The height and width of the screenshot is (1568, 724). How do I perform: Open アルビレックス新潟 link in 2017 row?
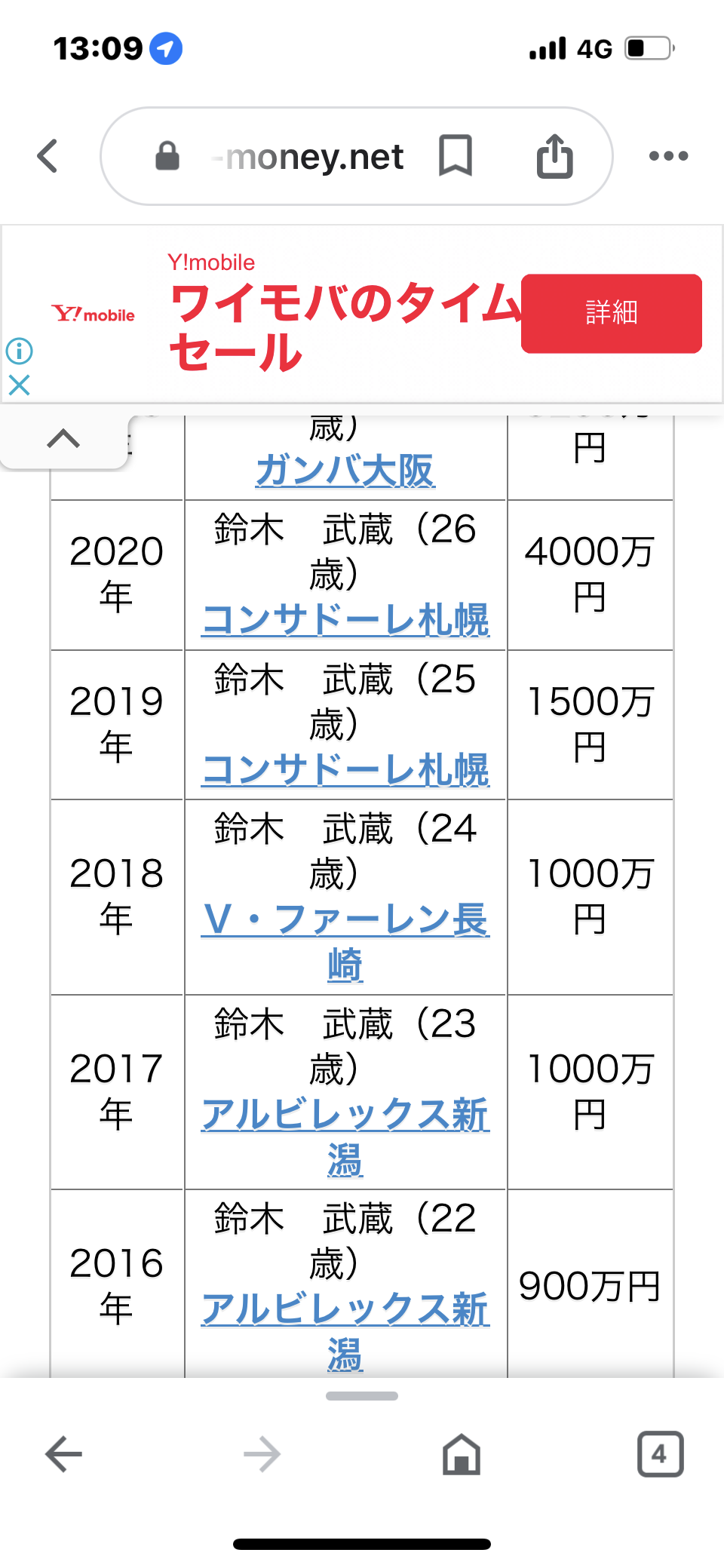[x=345, y=1115]
